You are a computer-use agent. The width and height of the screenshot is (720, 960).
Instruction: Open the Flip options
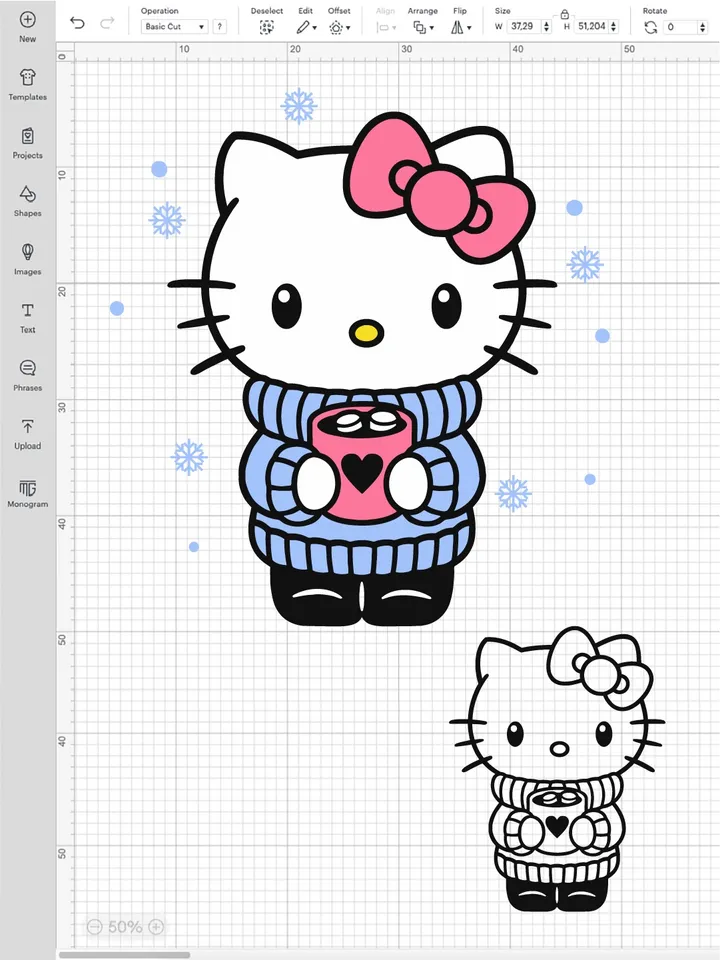point(459,27)
